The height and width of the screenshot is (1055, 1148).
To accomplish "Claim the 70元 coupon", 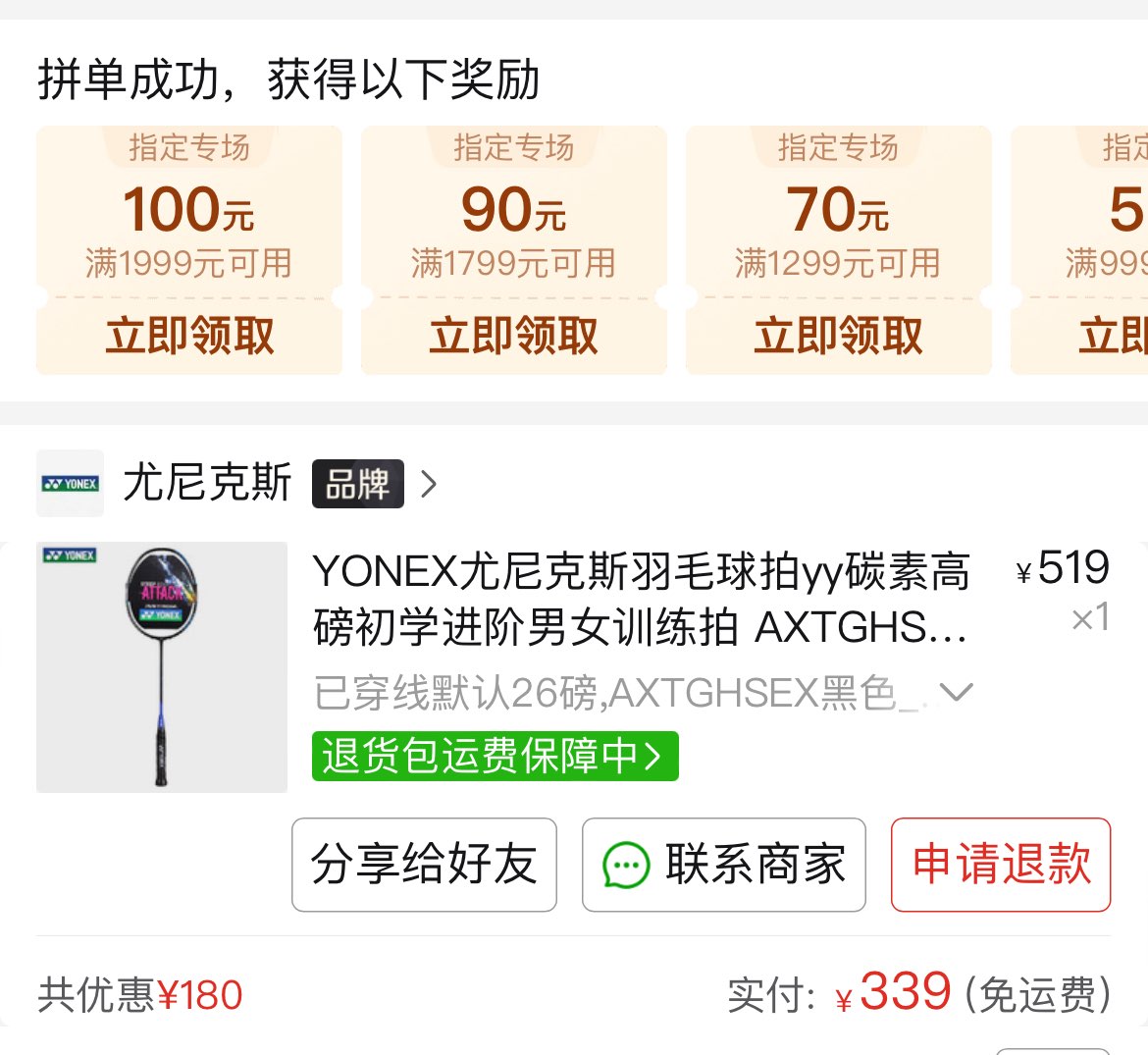I will (838, 336).
